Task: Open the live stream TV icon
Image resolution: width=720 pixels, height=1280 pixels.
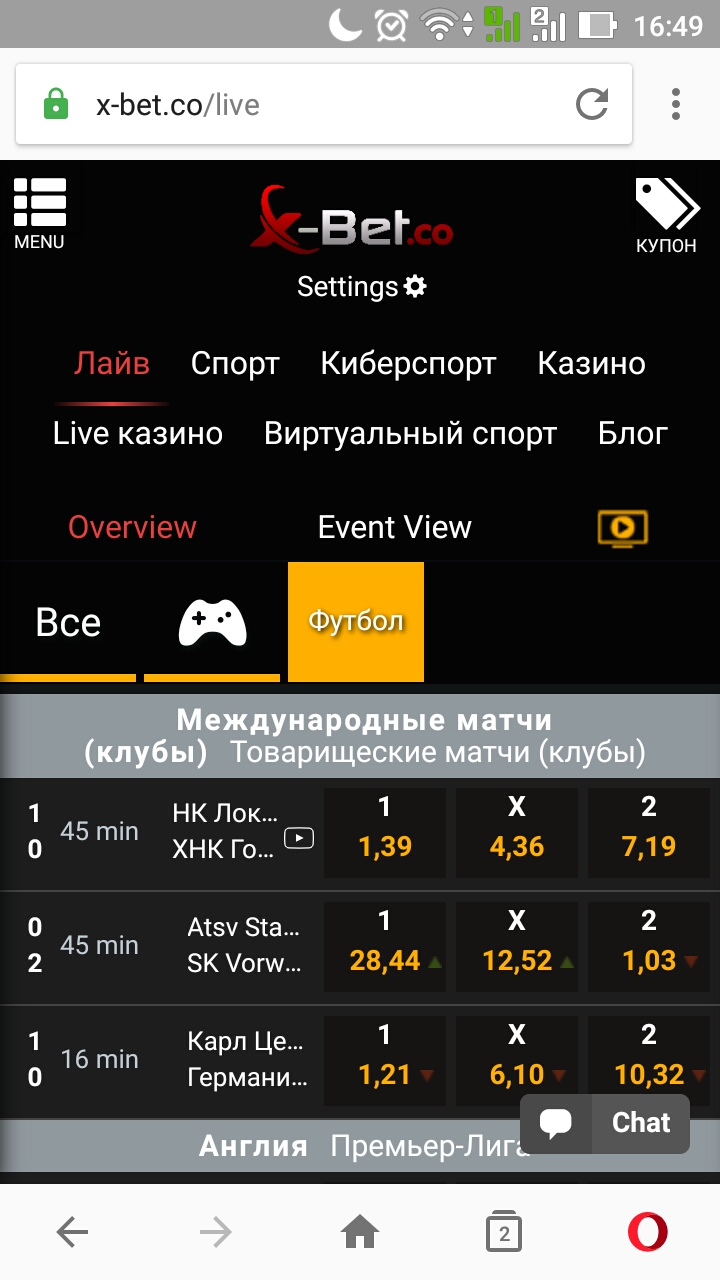Action: (x=622, y=527)
